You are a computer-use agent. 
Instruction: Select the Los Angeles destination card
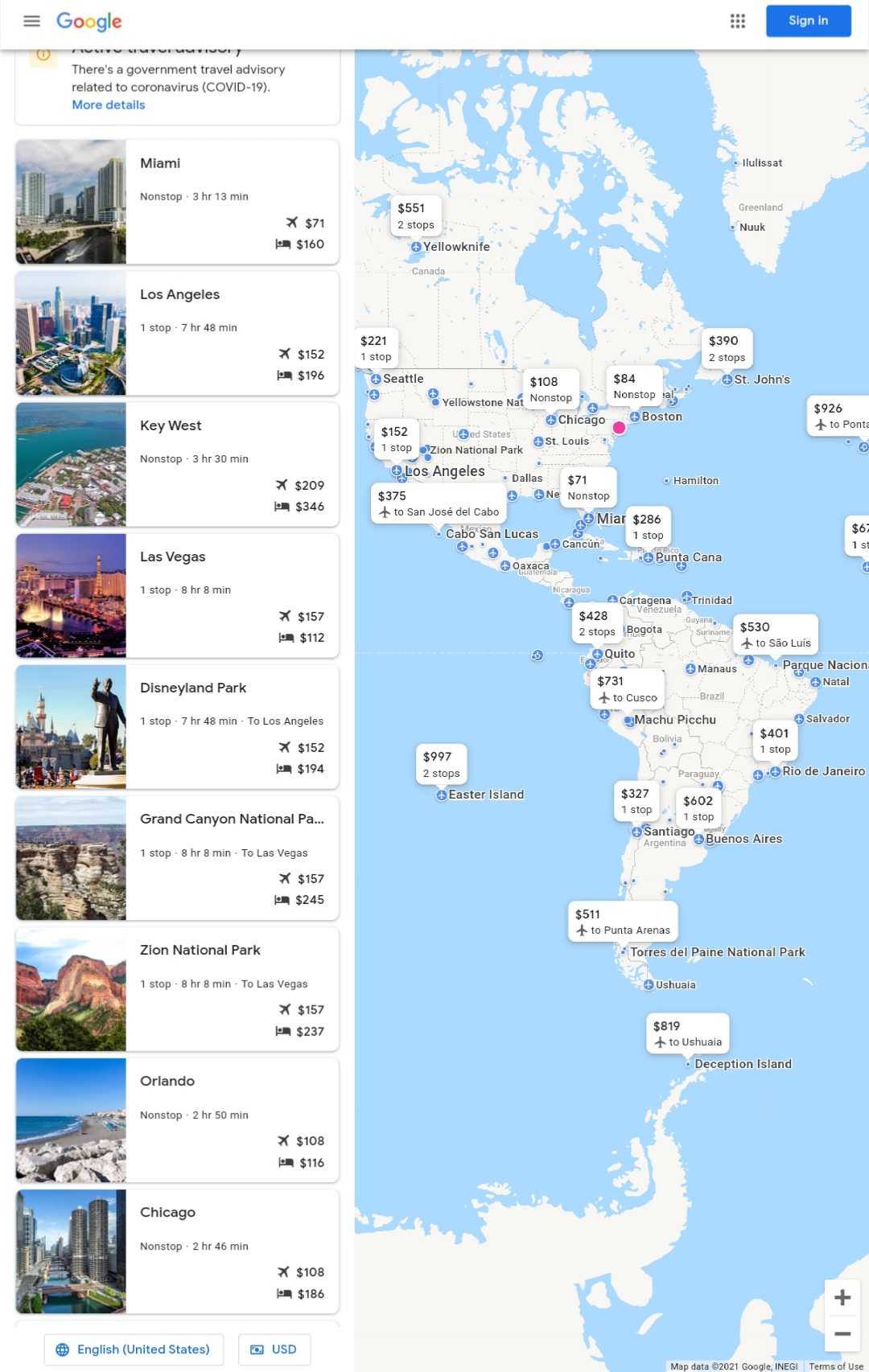click(177, 333)
